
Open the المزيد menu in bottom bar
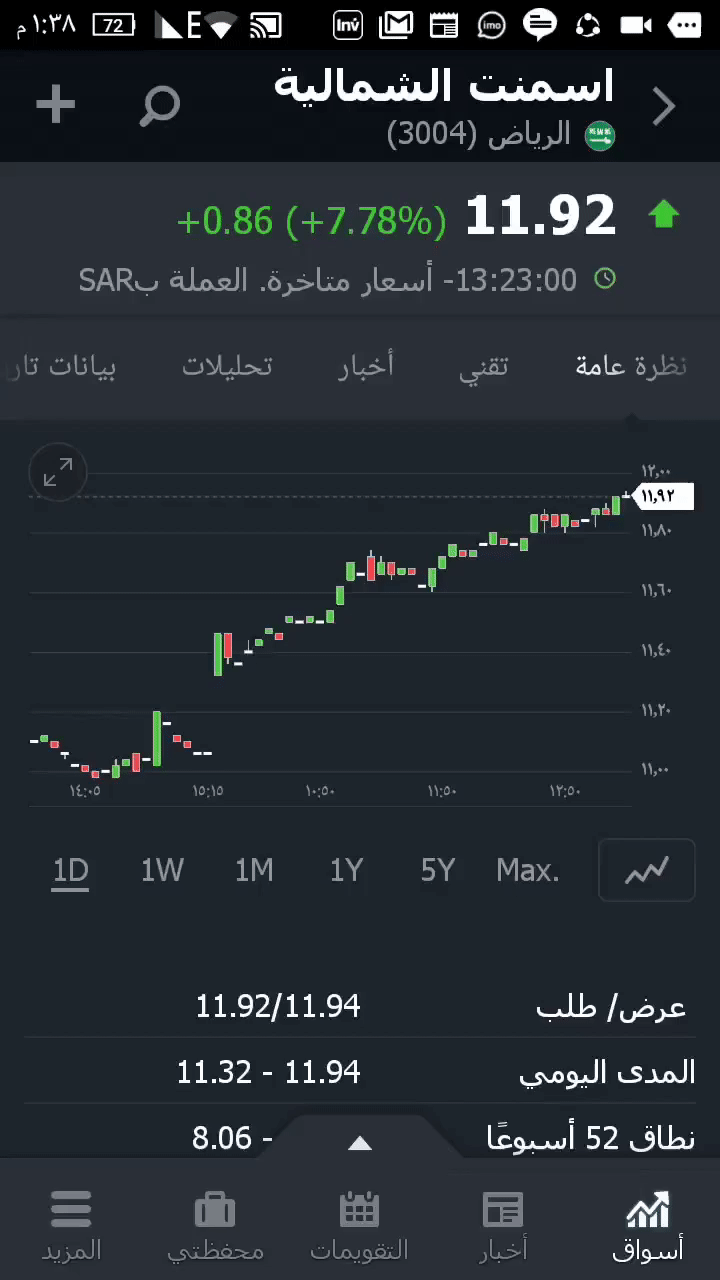click(x=71, y=1224)
